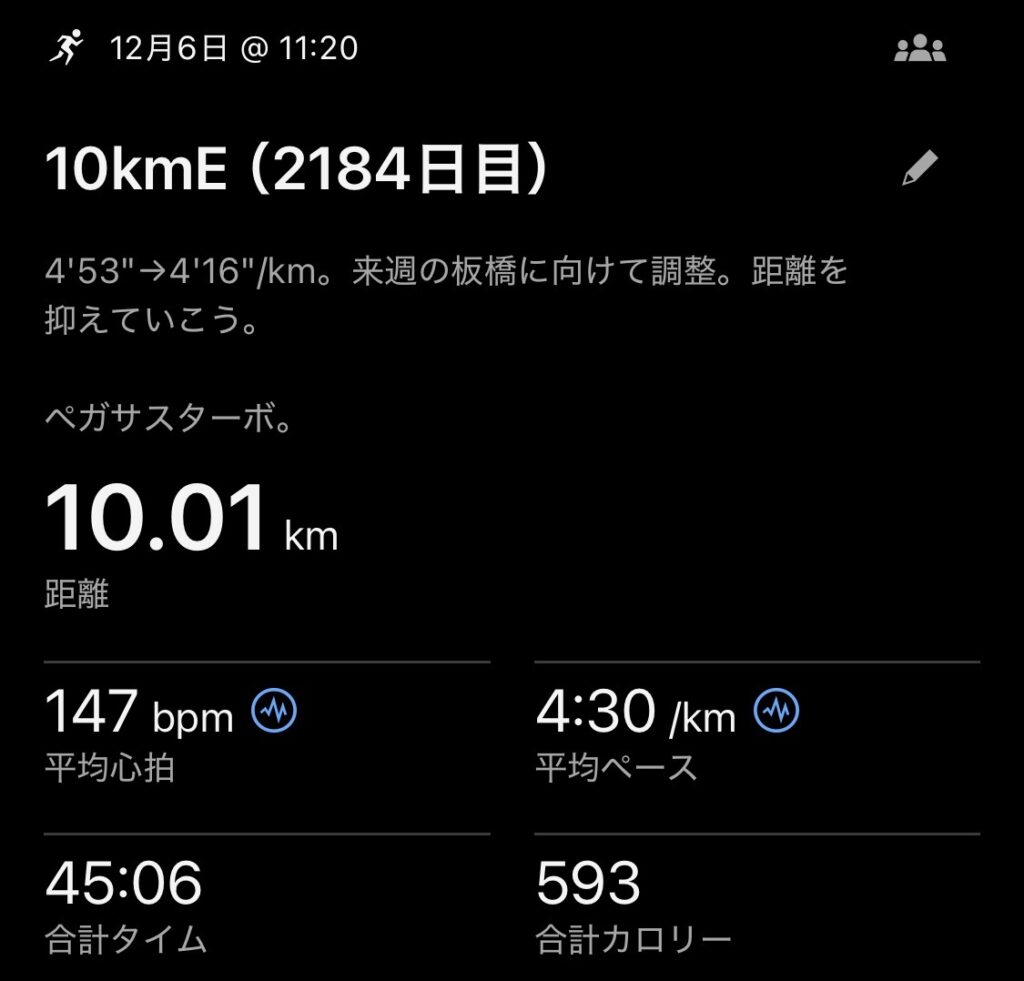Open the pace chart icon beside 4:30 /km
The width and height of the screenshot is (1024, 981).
[x=776, y=712]
